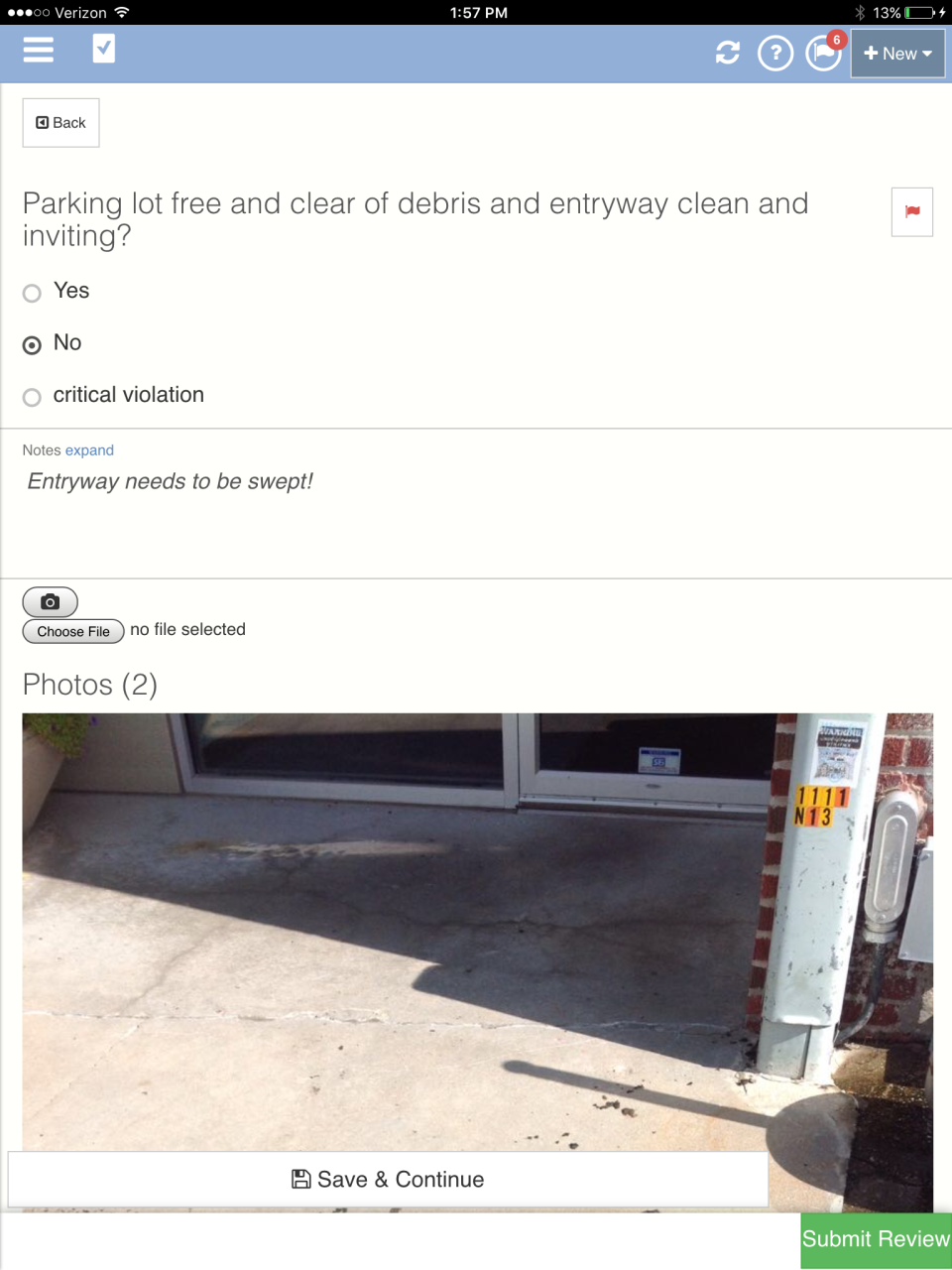The width and height of the screenshot is (952, 1270).
Task: Go Back to the previous screen
Action: click(x=60, y=122)
